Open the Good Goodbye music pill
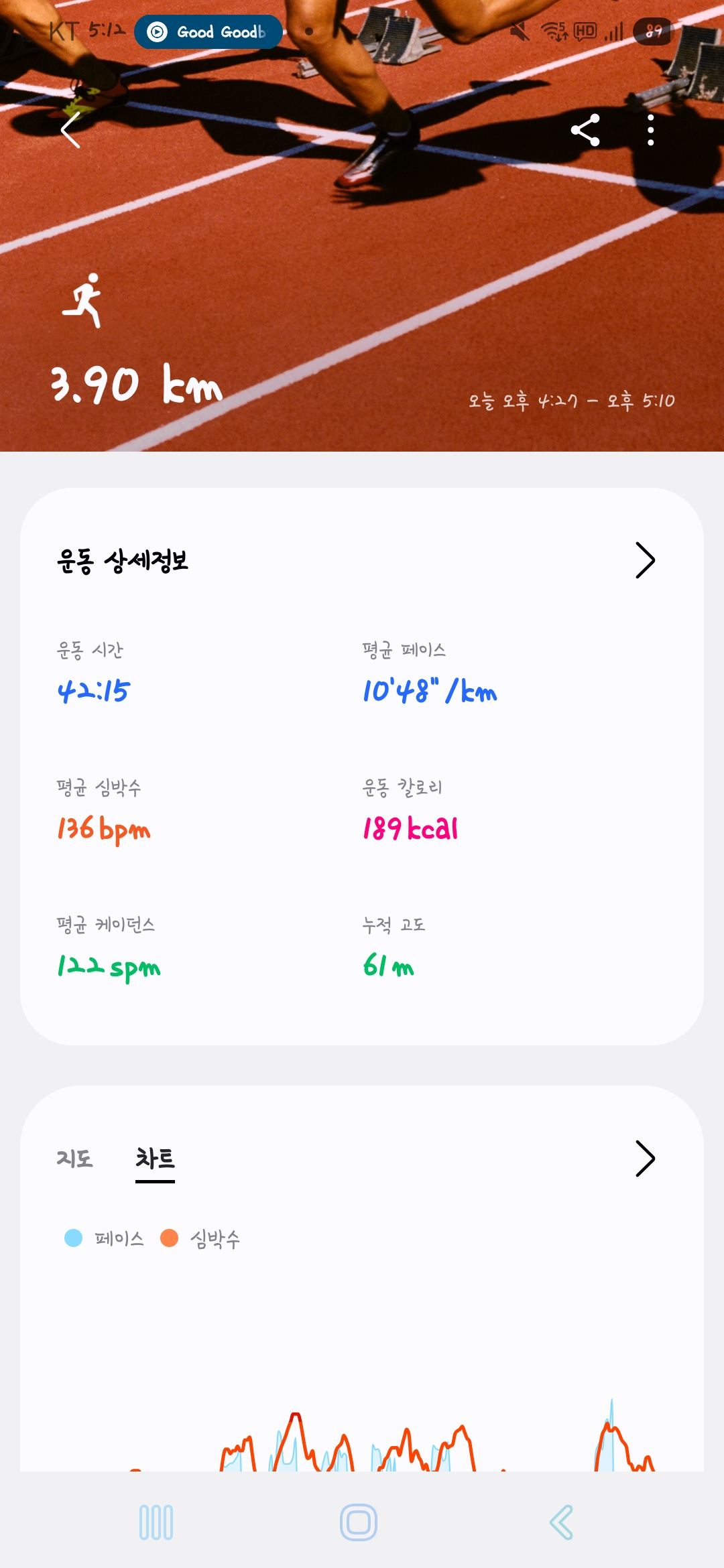Screen dimensions: 724x1568 pyautogui.click(x=208, y=31)
